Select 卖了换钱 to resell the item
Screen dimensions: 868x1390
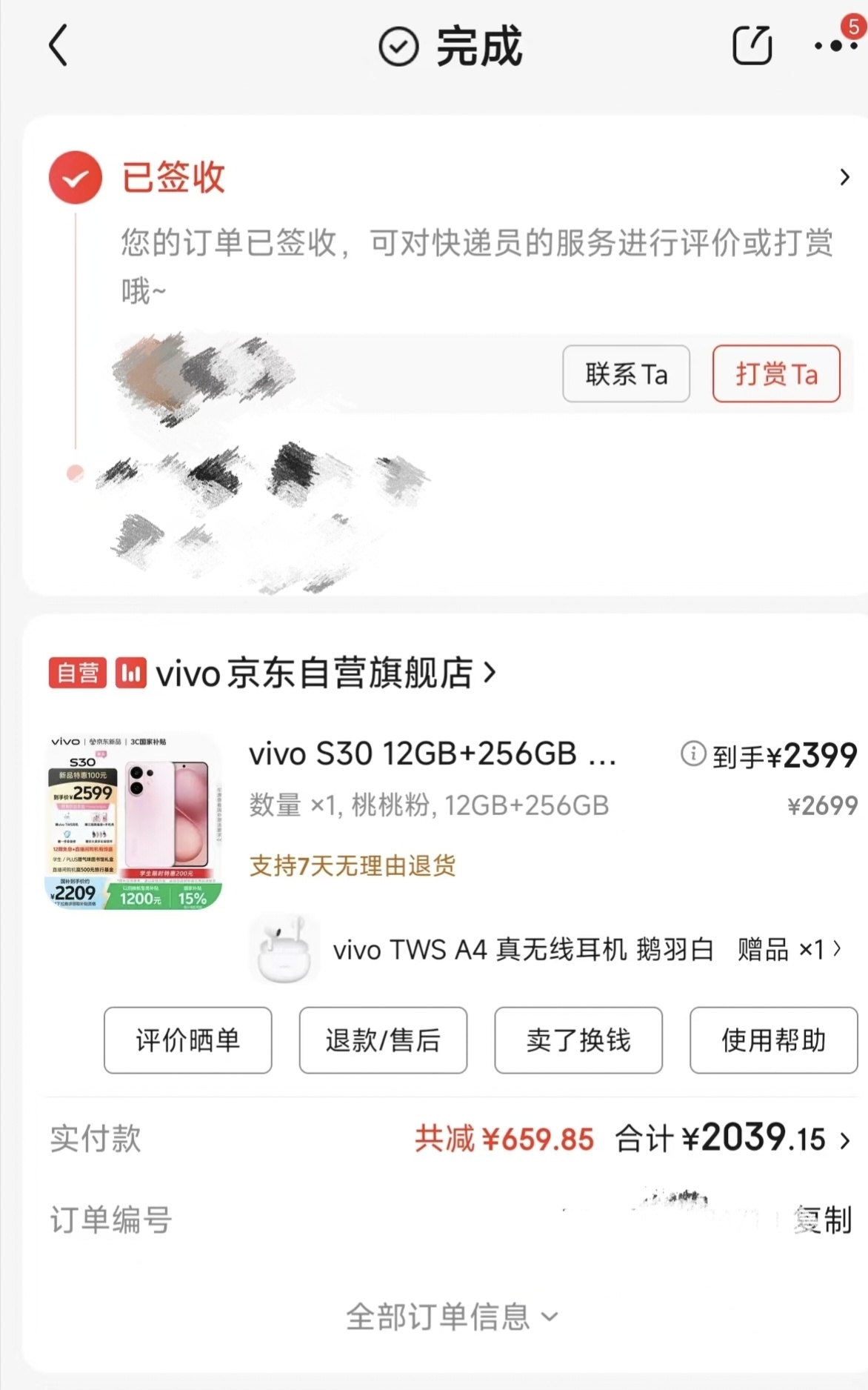(578, 1040)
